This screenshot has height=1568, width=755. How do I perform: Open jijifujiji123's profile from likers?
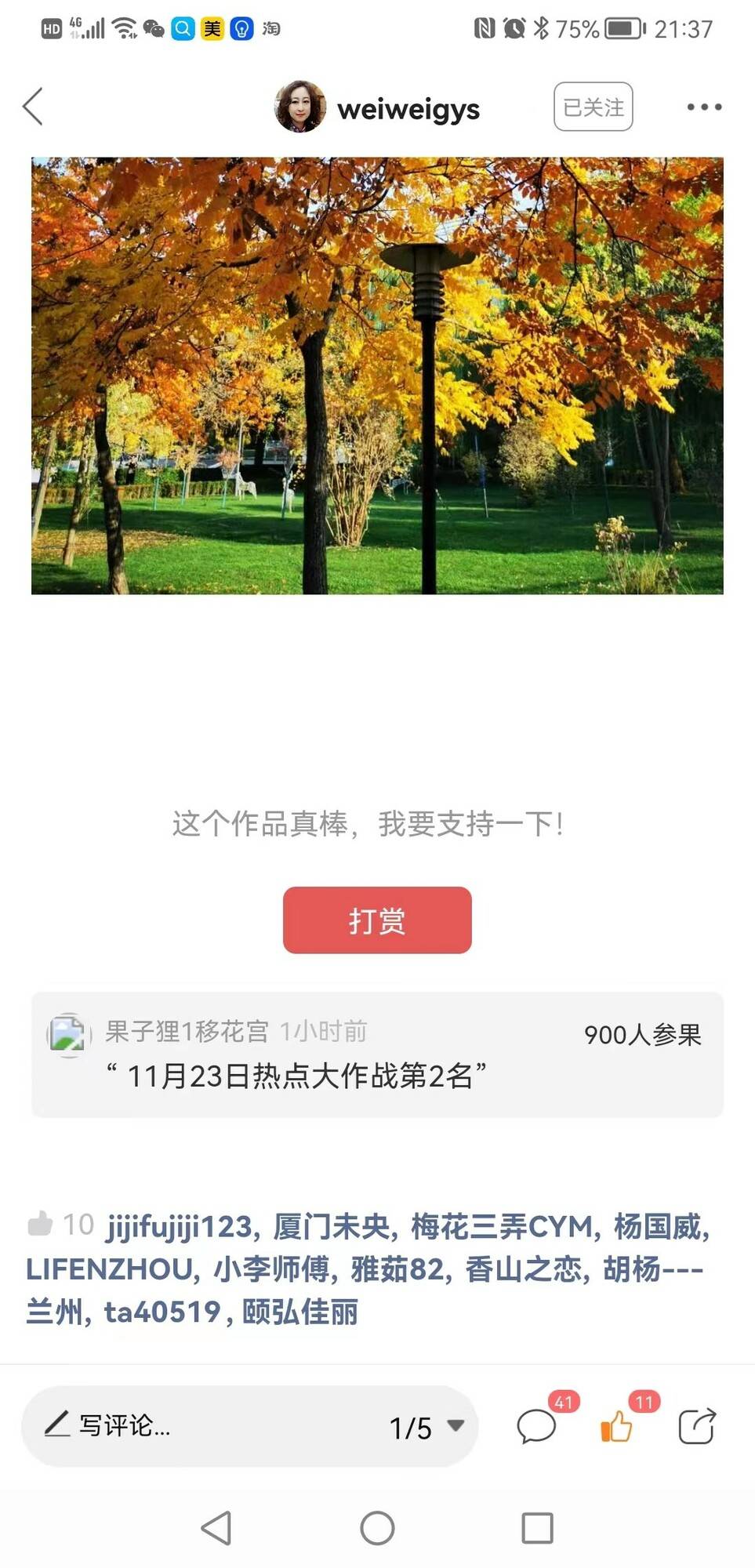tap(180, 1226)
